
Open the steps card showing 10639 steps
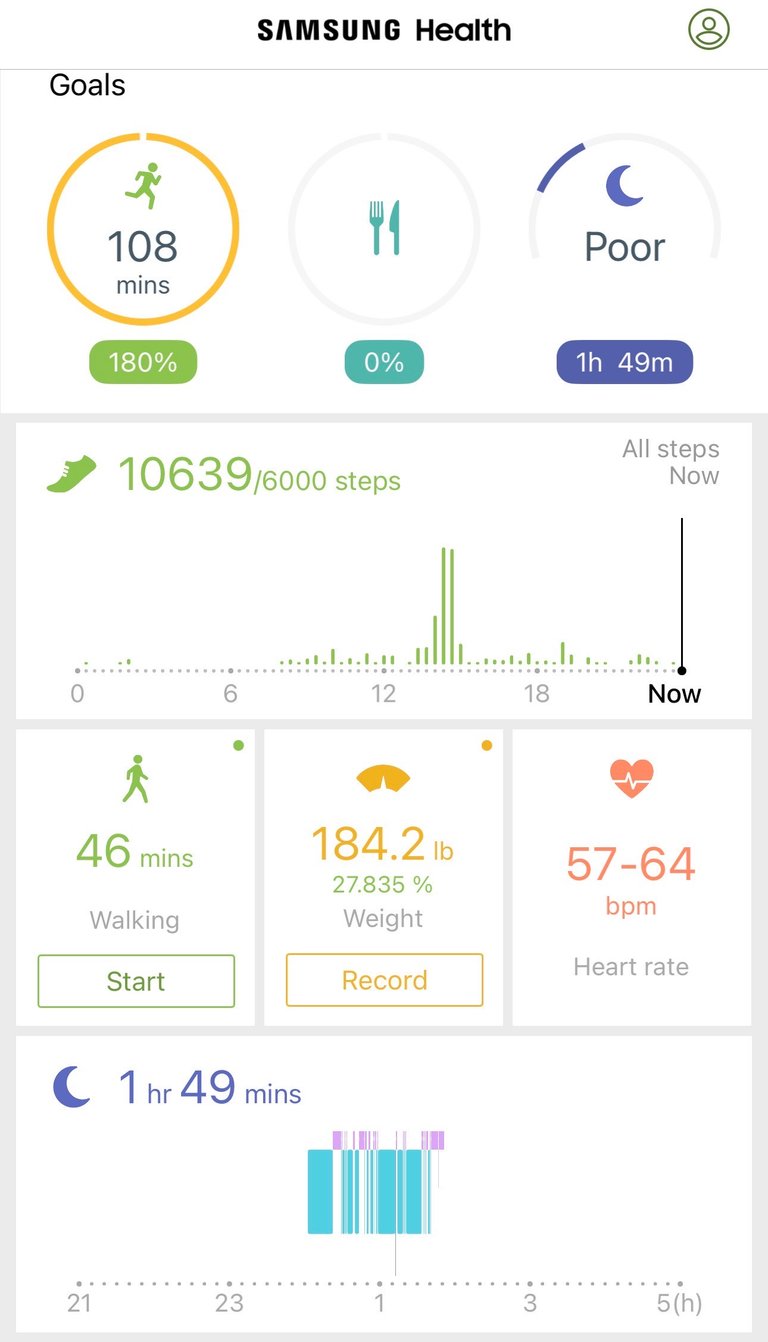(x=383, y=570)
